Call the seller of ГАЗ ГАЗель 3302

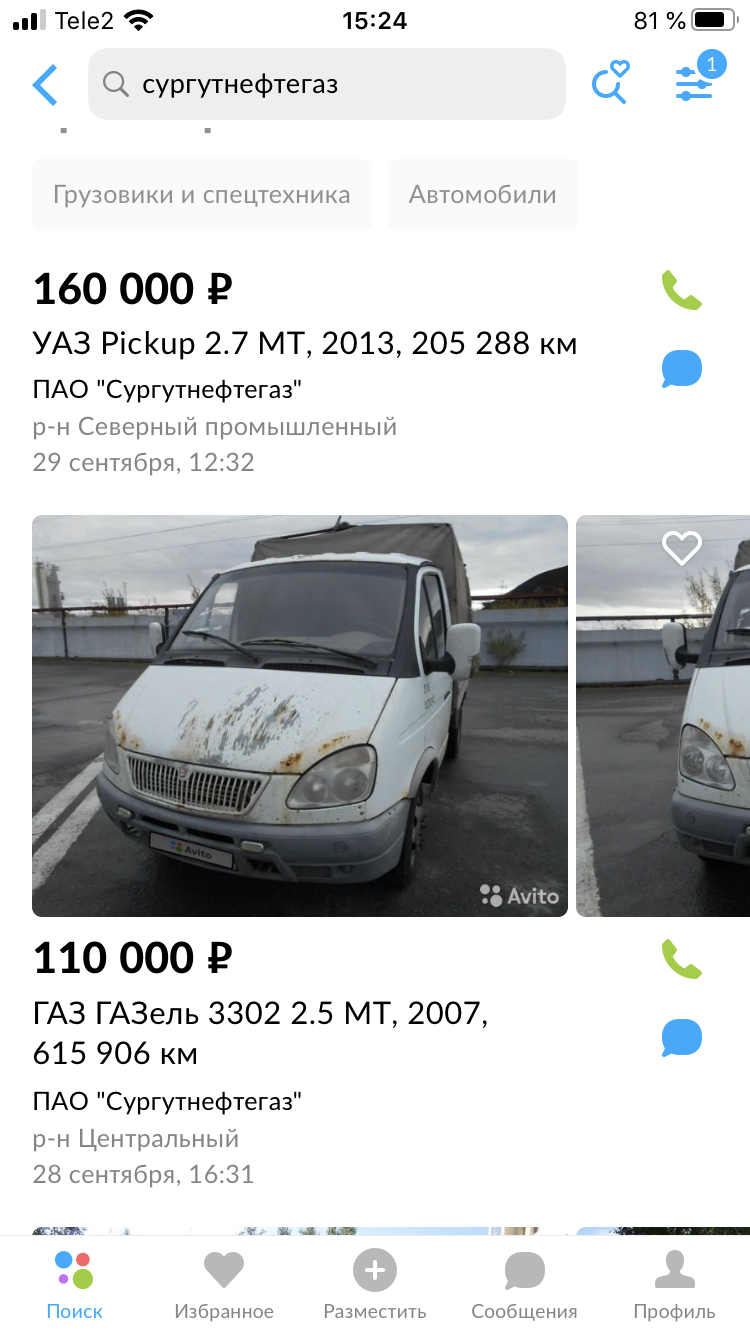tap(681, 959)
